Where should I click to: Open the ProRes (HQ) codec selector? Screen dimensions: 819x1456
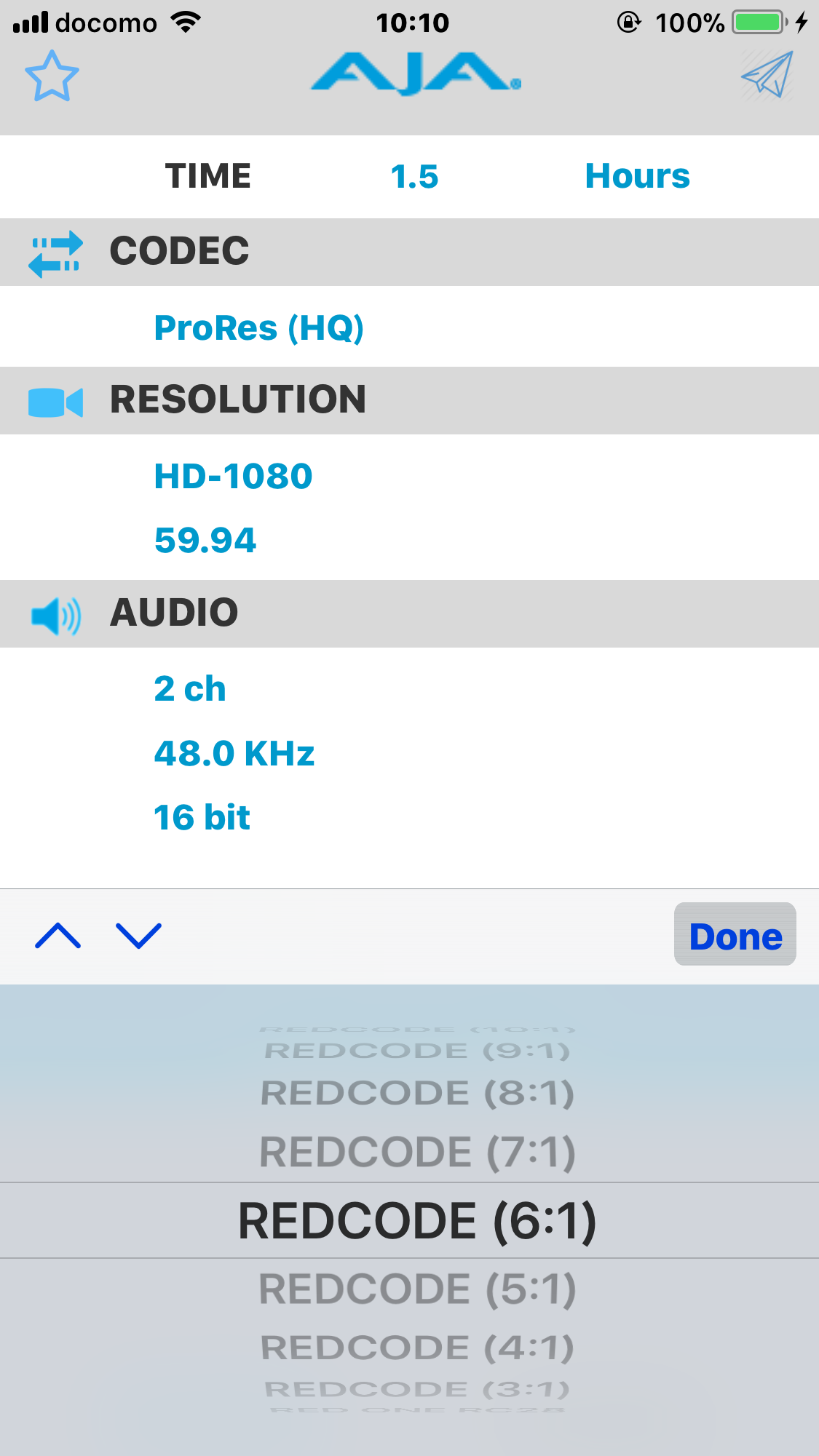[258, 327]
